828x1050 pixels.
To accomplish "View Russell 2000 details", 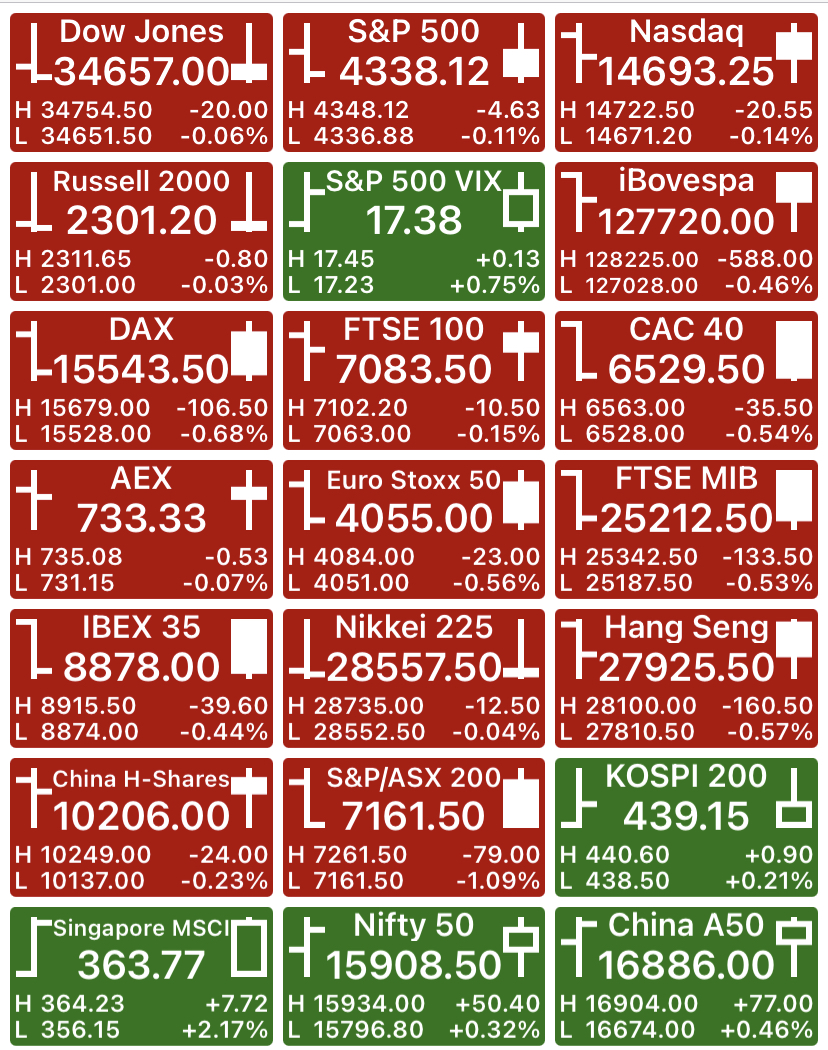I will click(141, 232).
